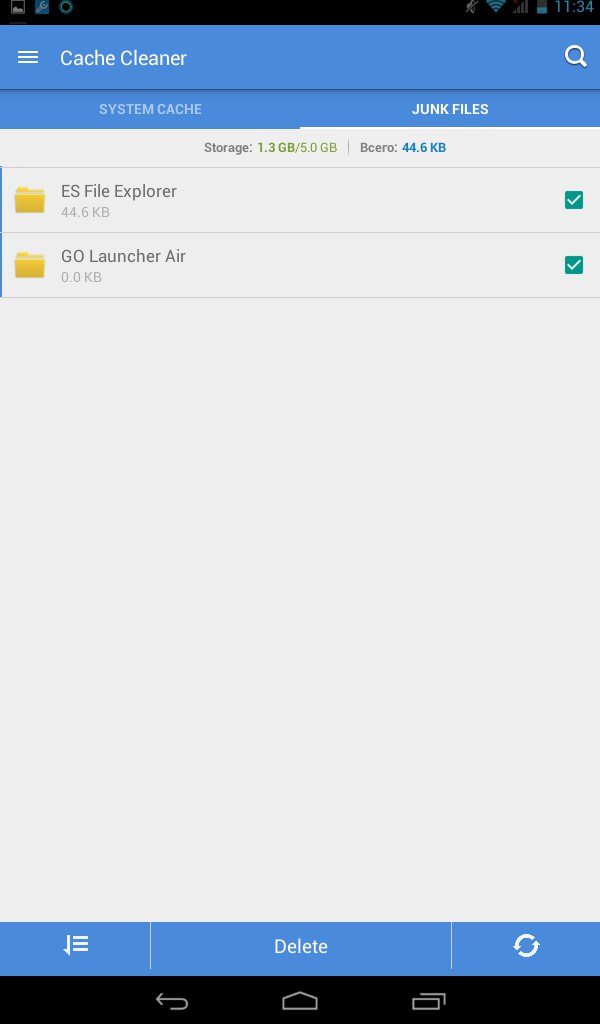Tap the search magnifier icon

(575, 57)
